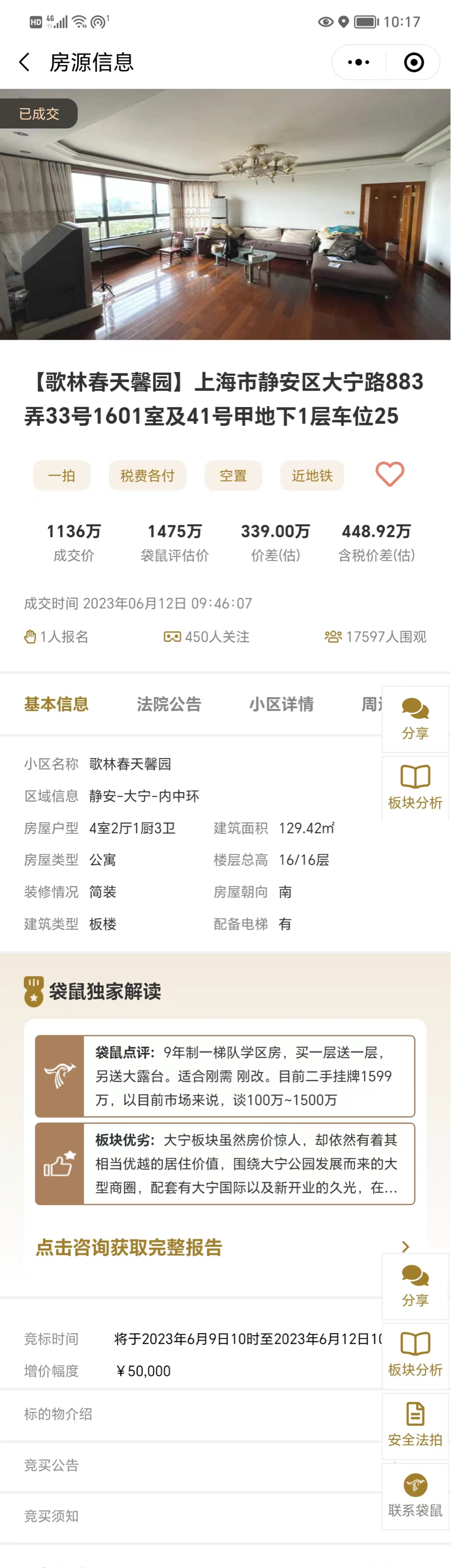The height and width of the screenshot is (1568, 451).
Task: Switch to the 小区详情 tab
Action: click(281, 704)
